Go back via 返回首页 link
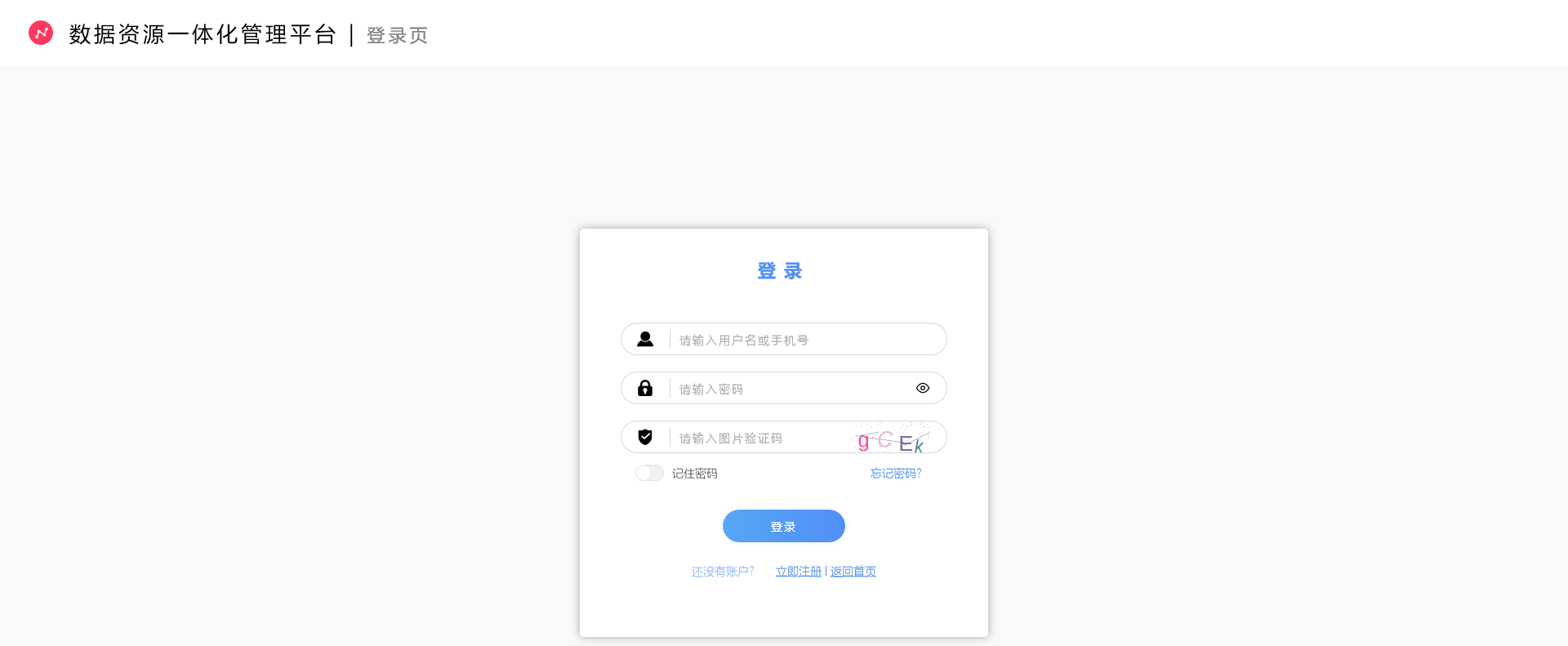Viewport: 1568px width, 646px height. [853, 572]
